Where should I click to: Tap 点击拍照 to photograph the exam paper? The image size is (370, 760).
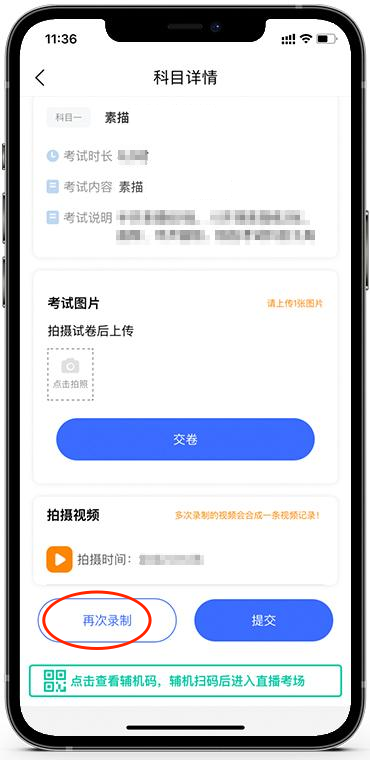pos(70,374)
